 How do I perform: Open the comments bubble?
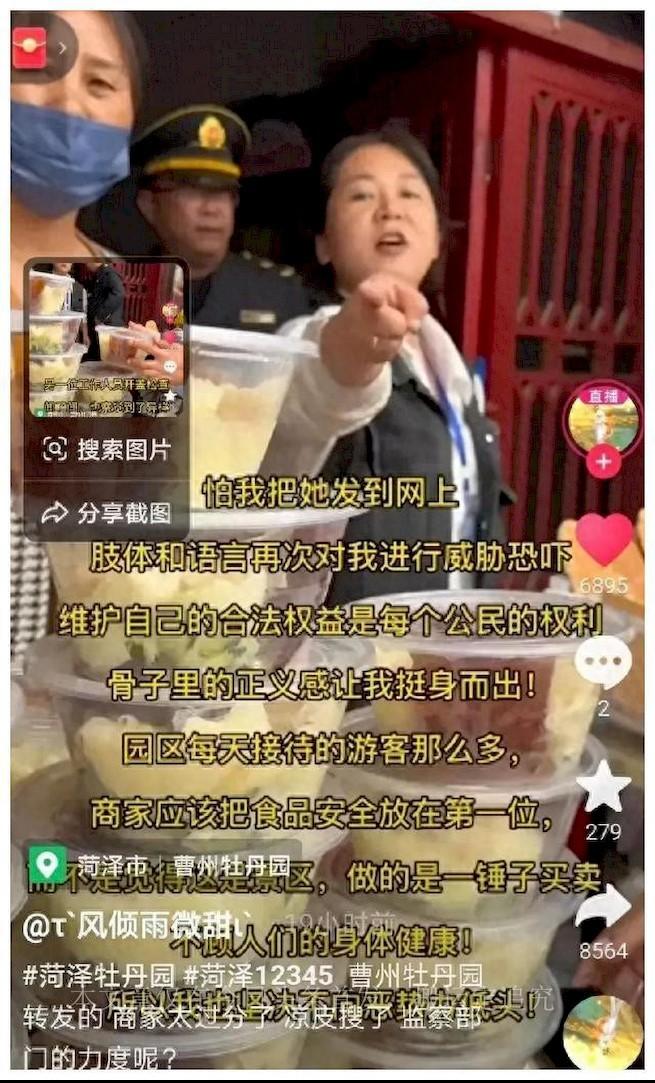pos(603,662)
